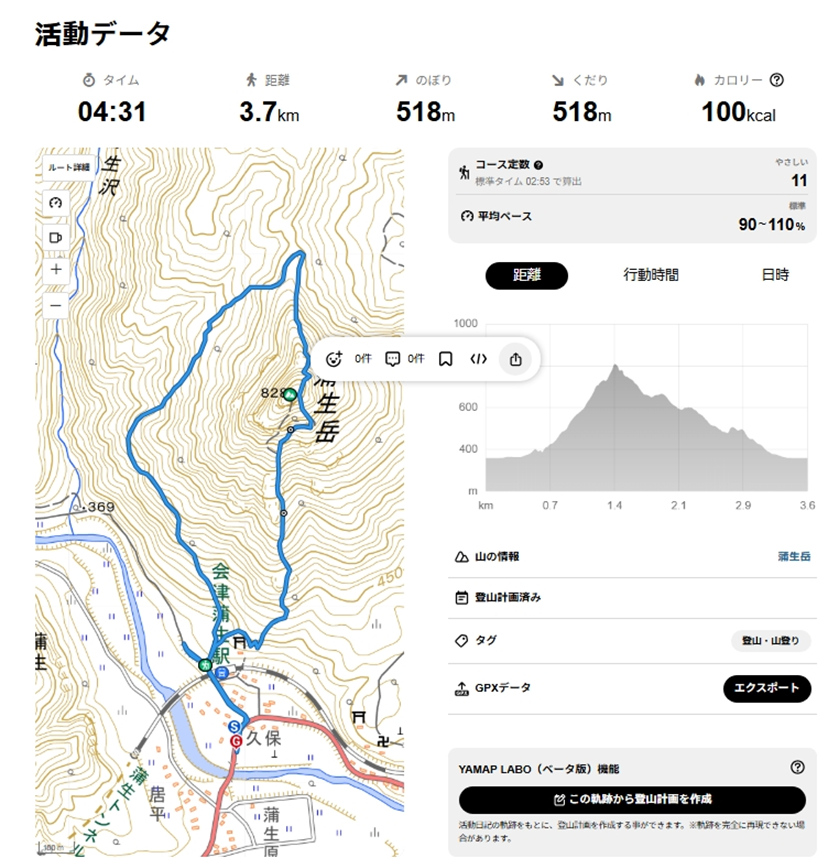Viewport: 839px width, 858px height.
Task: Tap the pace gauge map icon
Action: (56, 203)
